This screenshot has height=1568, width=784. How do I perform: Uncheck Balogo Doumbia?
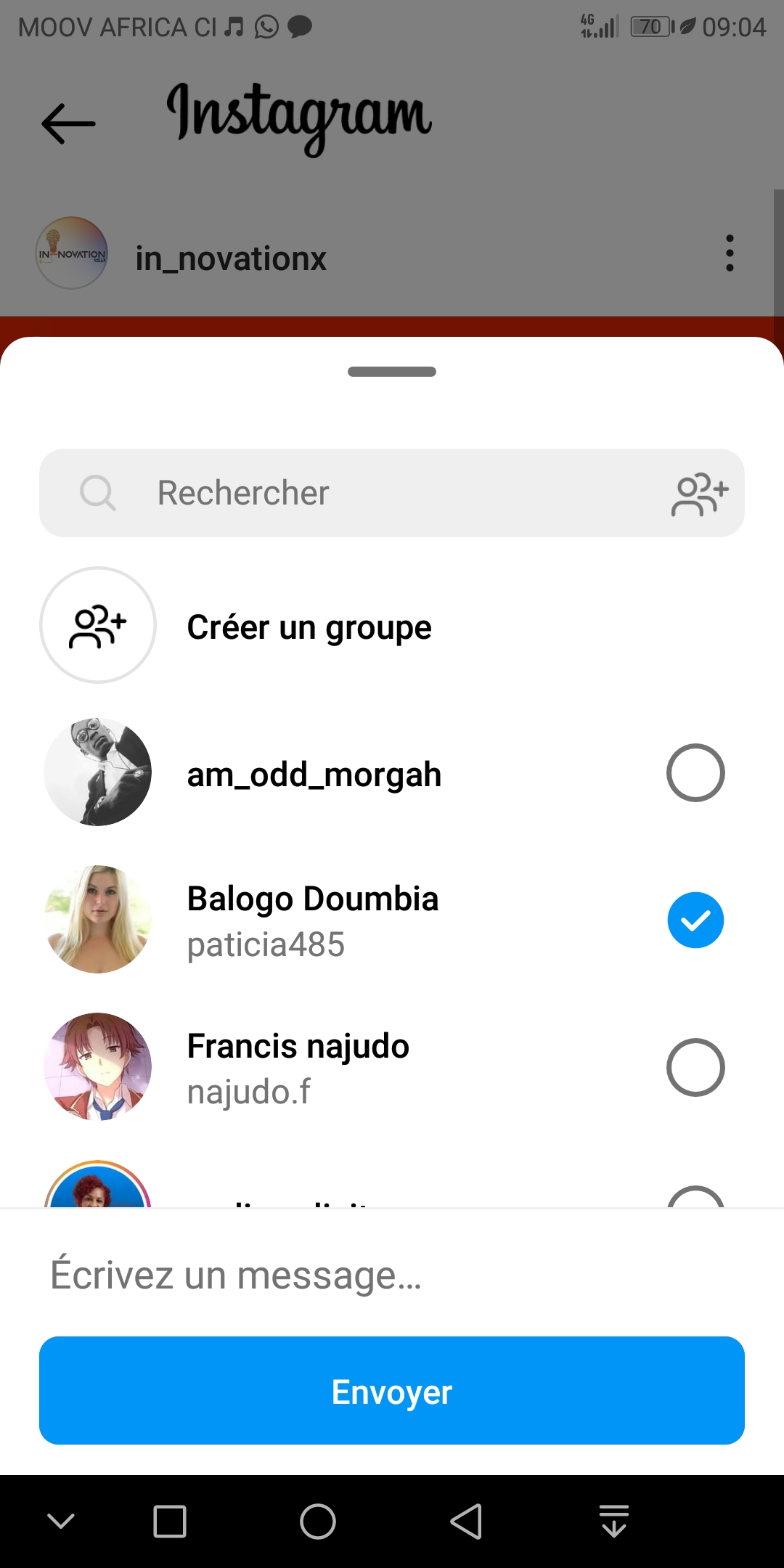pos(695,920)
